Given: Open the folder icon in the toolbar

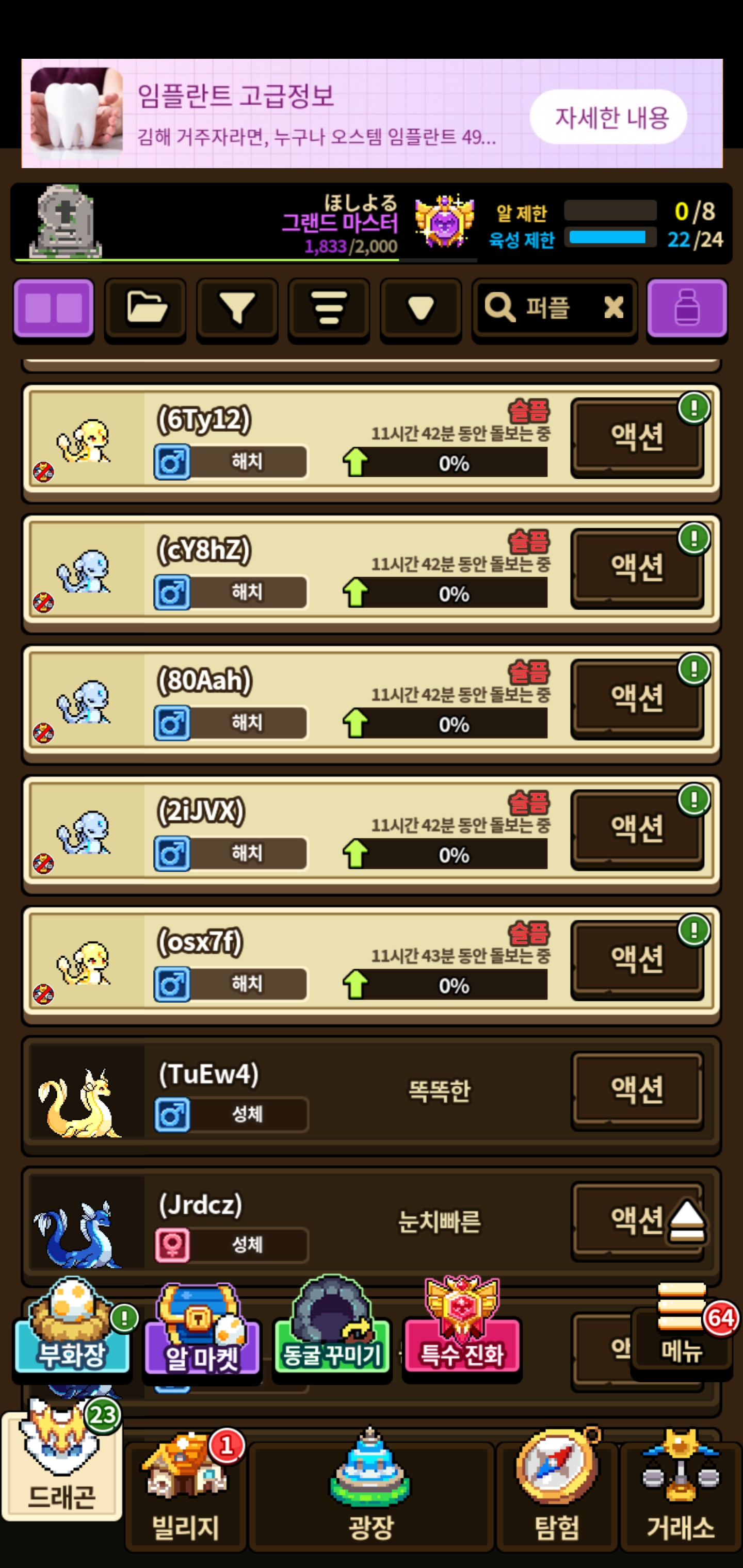Looking at the screenshot, I should 146,308.
